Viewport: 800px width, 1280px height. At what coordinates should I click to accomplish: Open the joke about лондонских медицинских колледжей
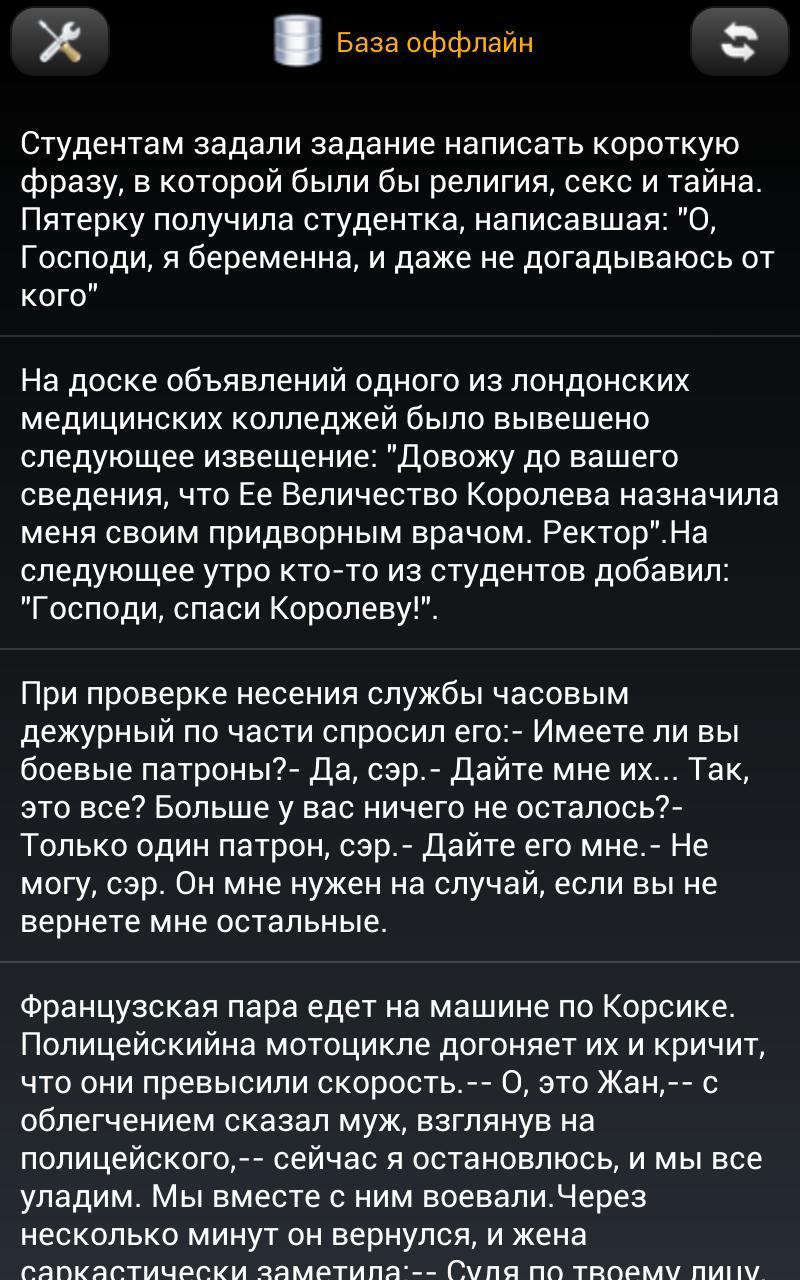pyautogui.click(x=400, y=494)
